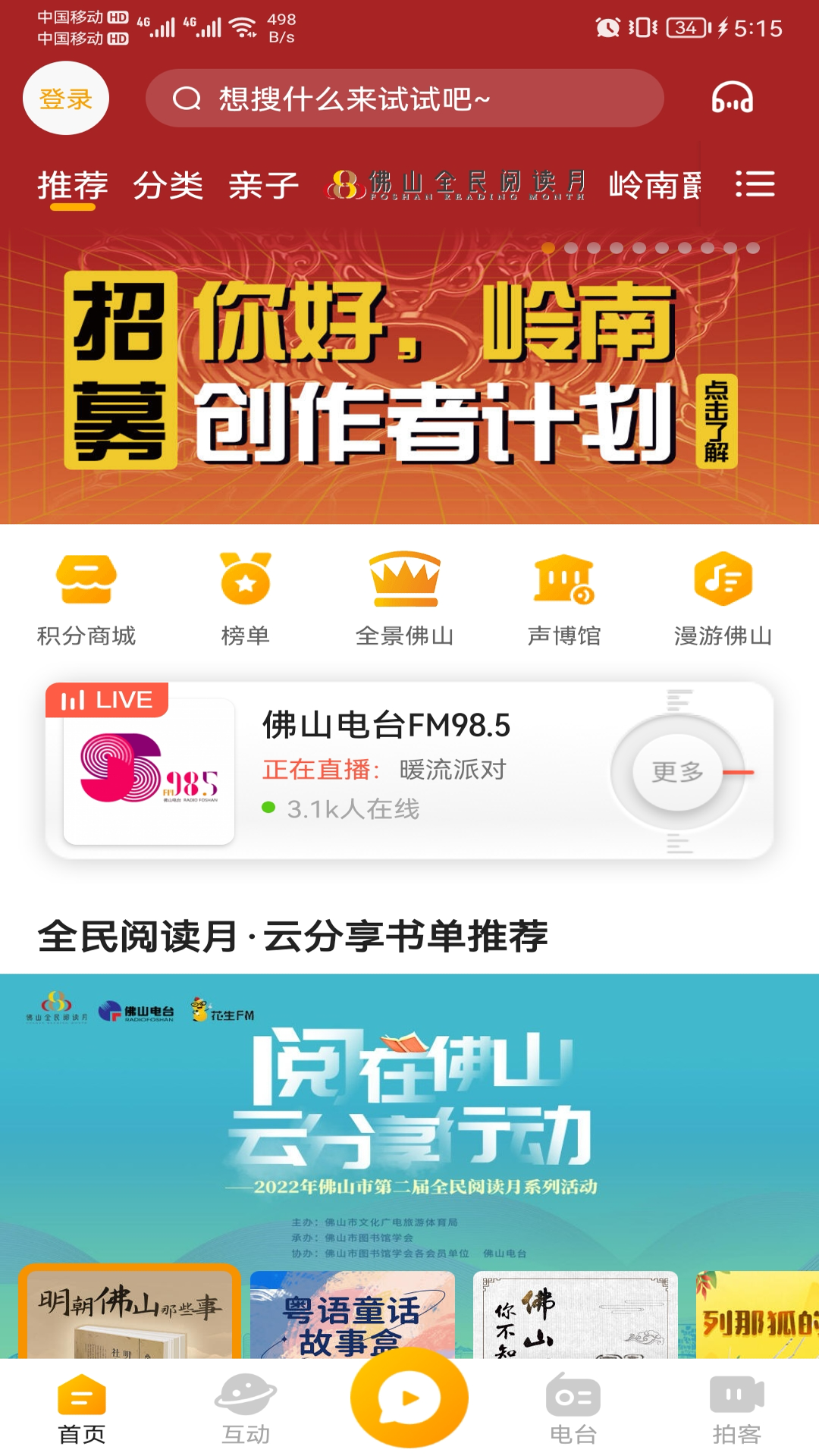
Task: Open the headphone listening icon
Action: pos(732,99)
